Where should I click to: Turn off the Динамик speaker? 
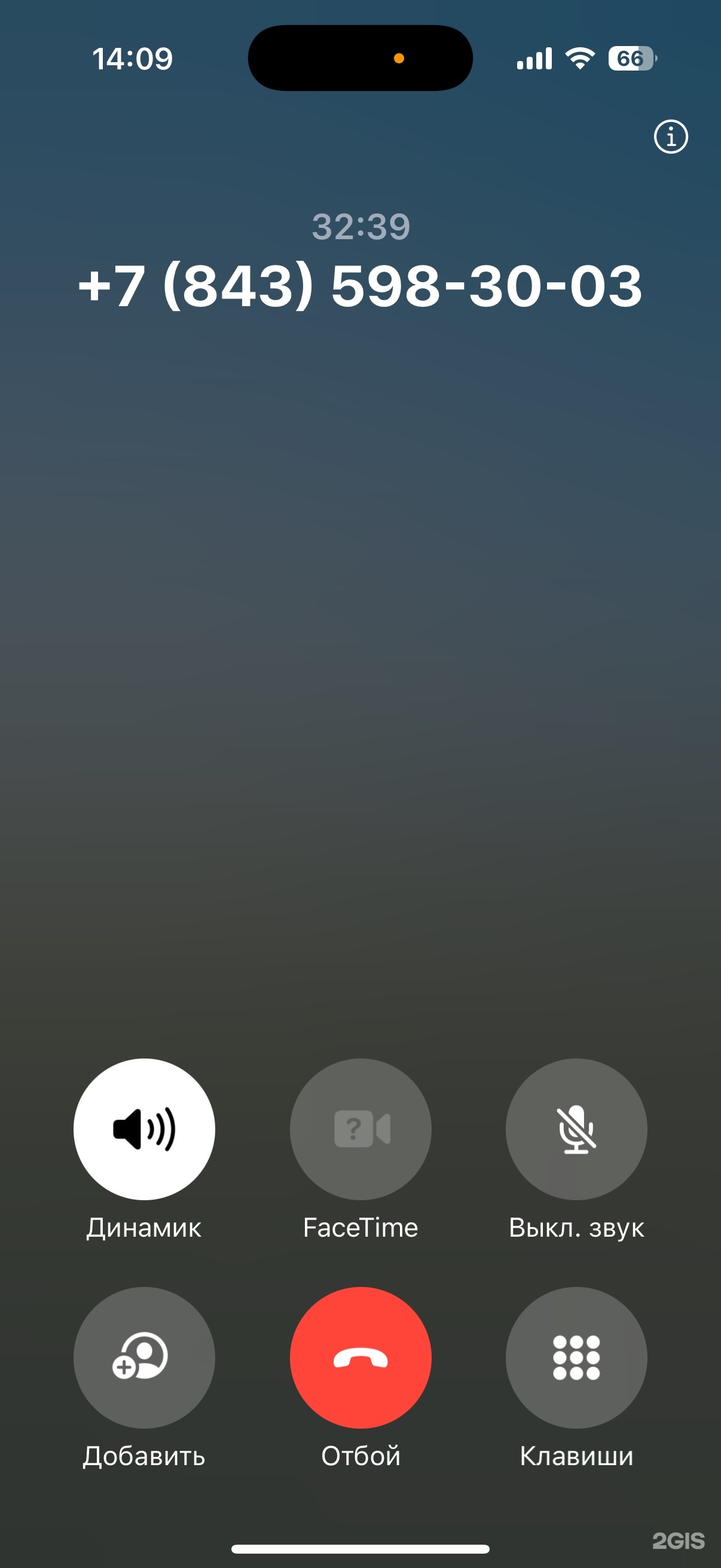pos(144,1129)
